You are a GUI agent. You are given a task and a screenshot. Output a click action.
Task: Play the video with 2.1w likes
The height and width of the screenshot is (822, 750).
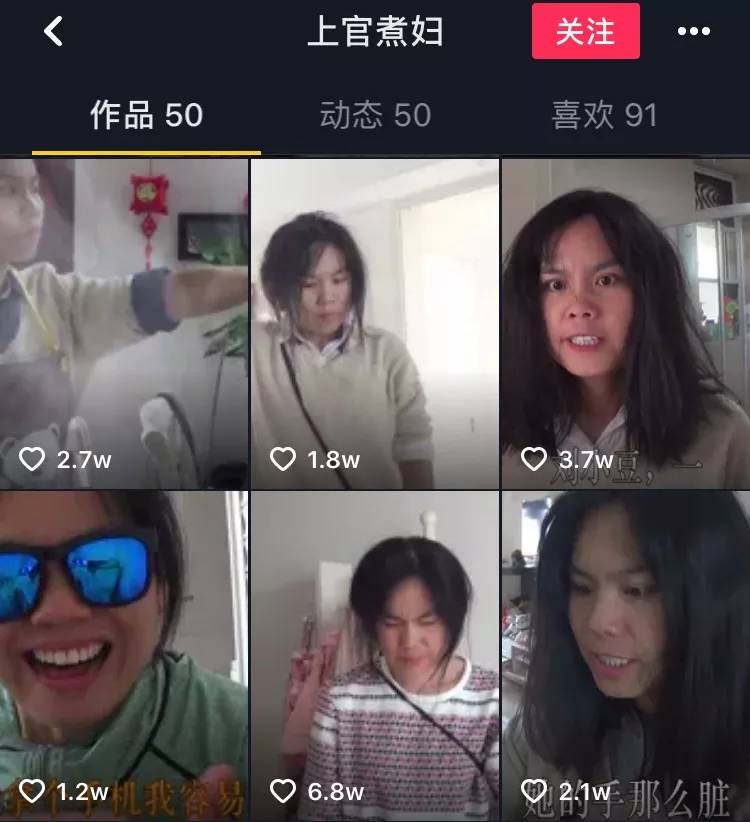[x=626, y=655]
